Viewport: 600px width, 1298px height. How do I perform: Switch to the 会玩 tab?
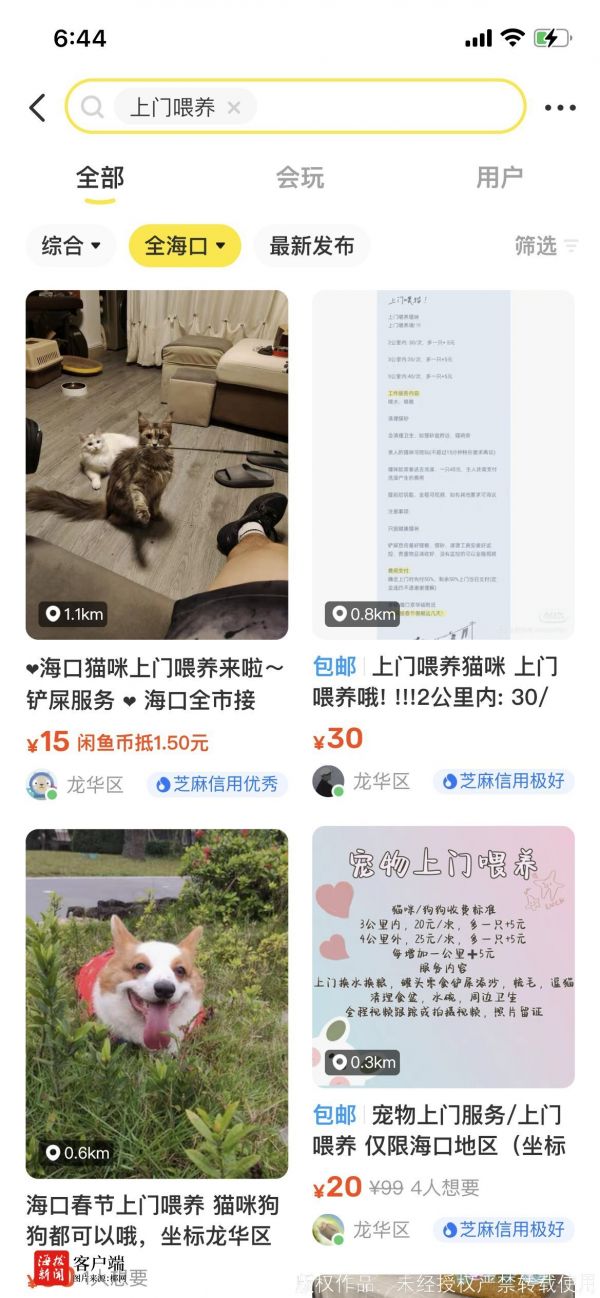click(300, 178)
